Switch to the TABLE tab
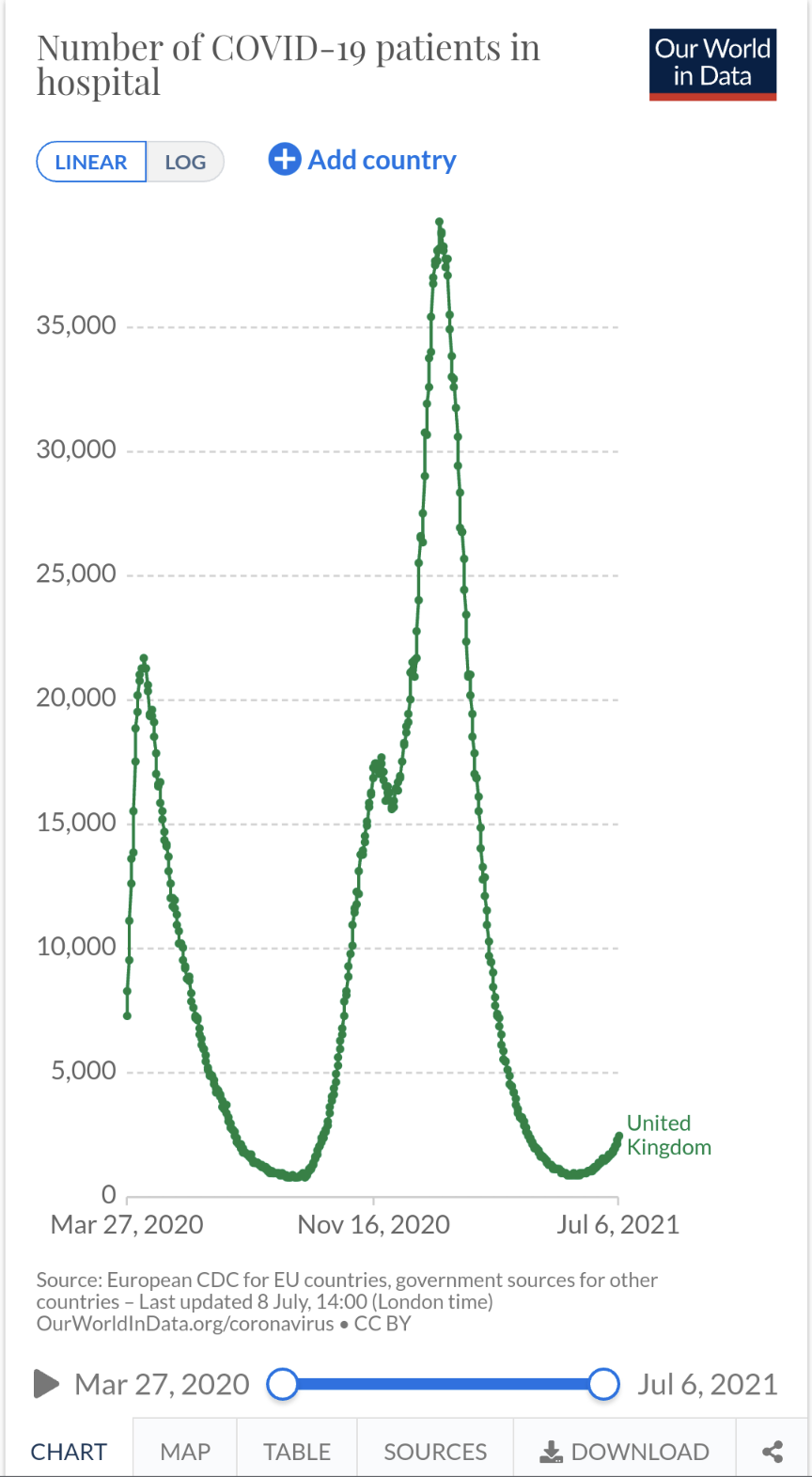 (297, 1452)
